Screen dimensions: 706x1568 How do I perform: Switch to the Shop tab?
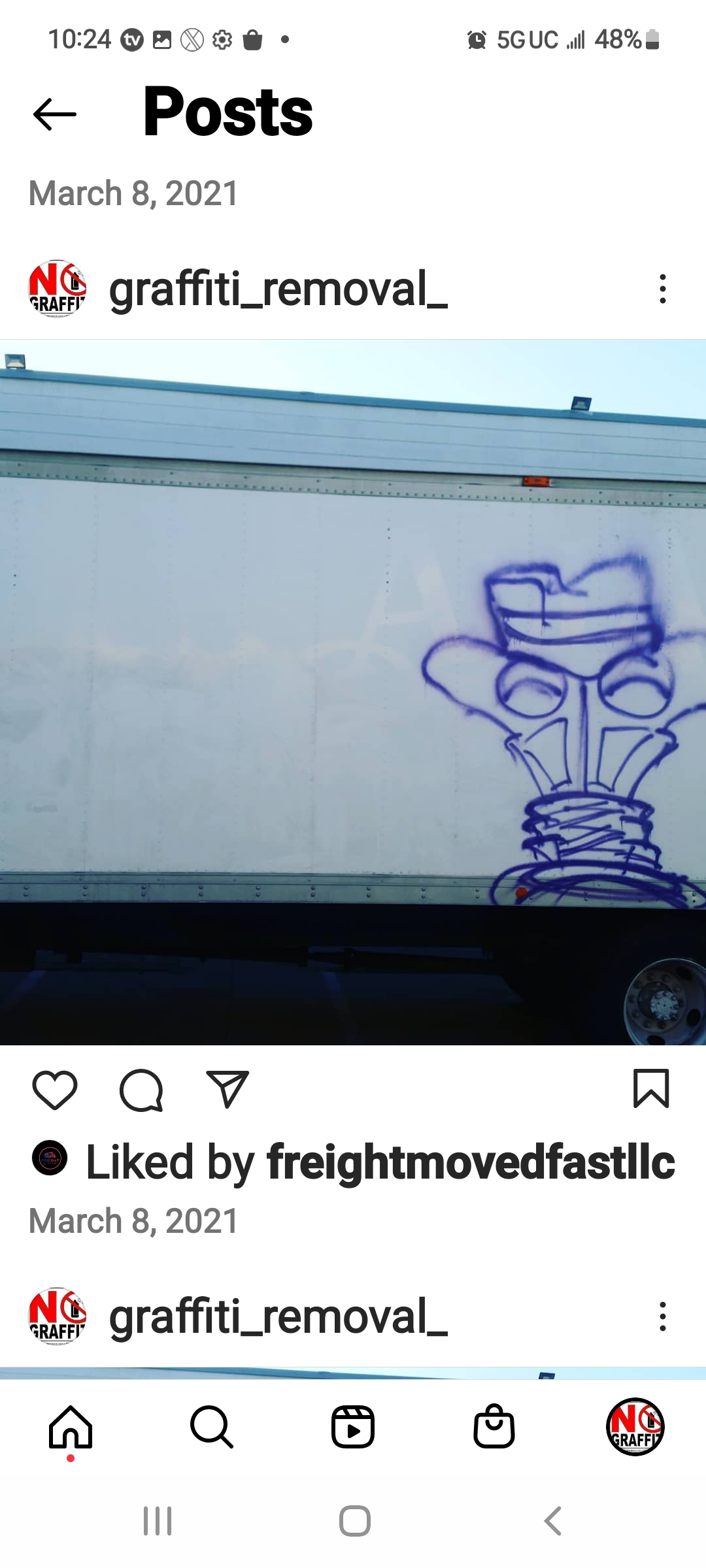click(494, 1427)
